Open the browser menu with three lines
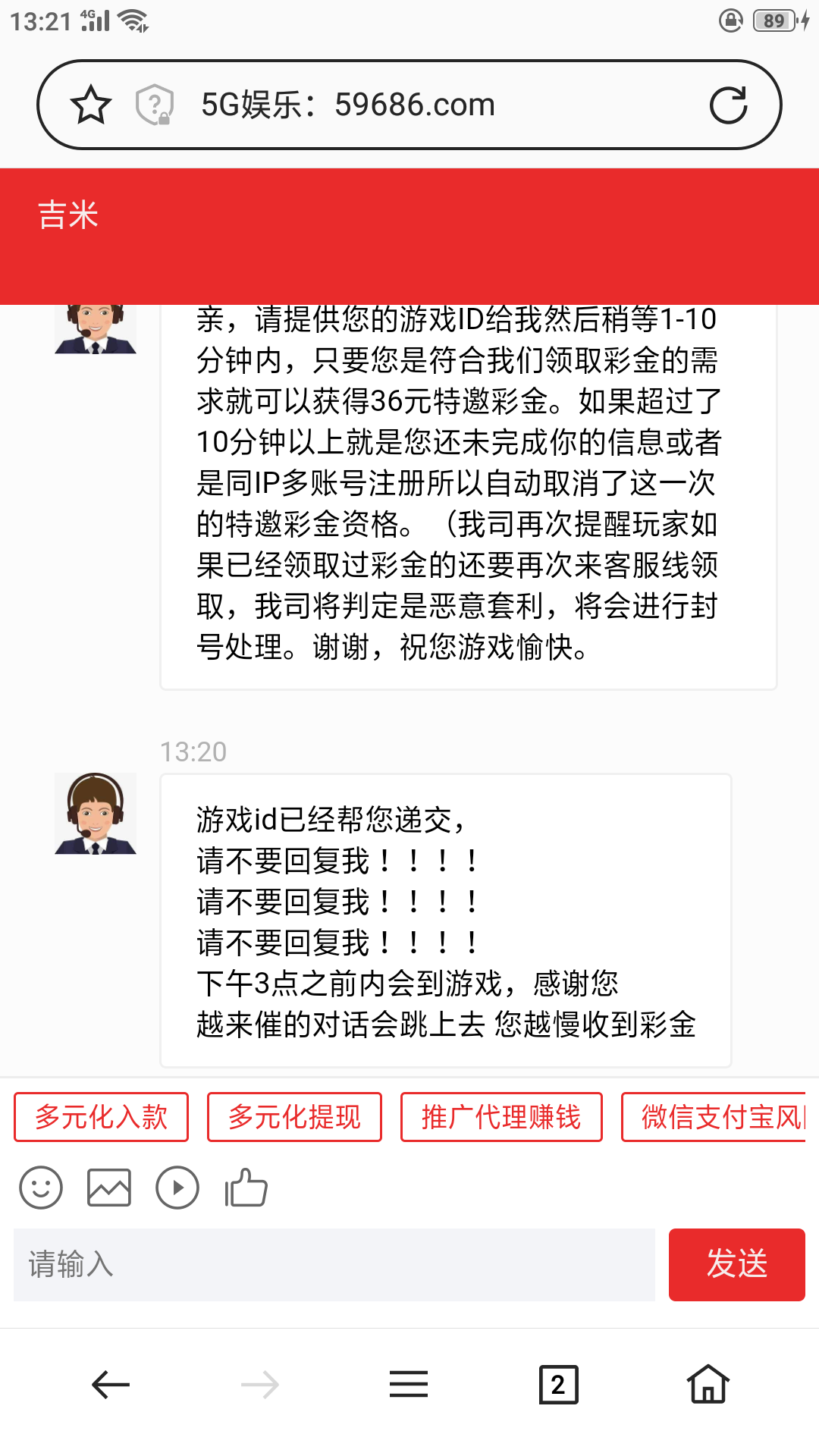This screenshot has height=1456, width=819. (409, 1385)
